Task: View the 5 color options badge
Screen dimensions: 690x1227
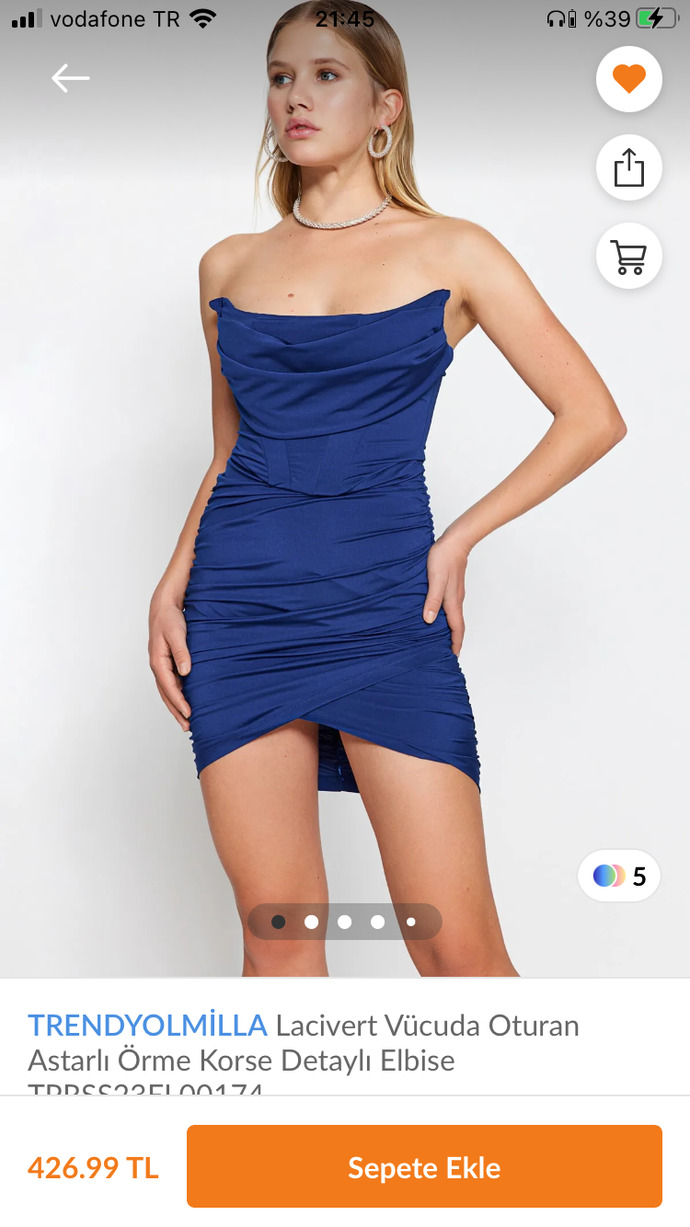Action: tap(619, 876)
